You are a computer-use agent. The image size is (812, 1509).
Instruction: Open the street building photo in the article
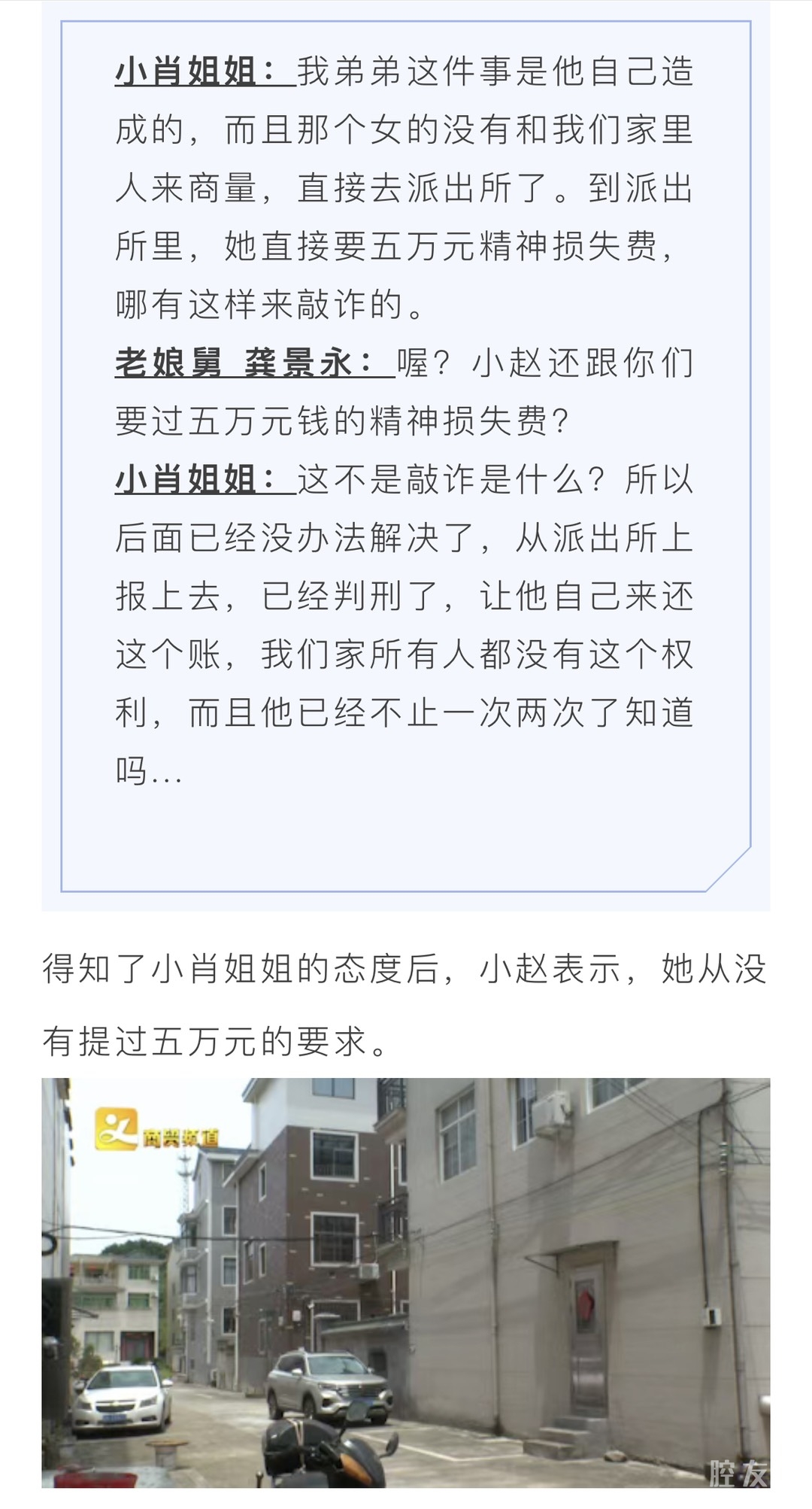click(406, 1286)
